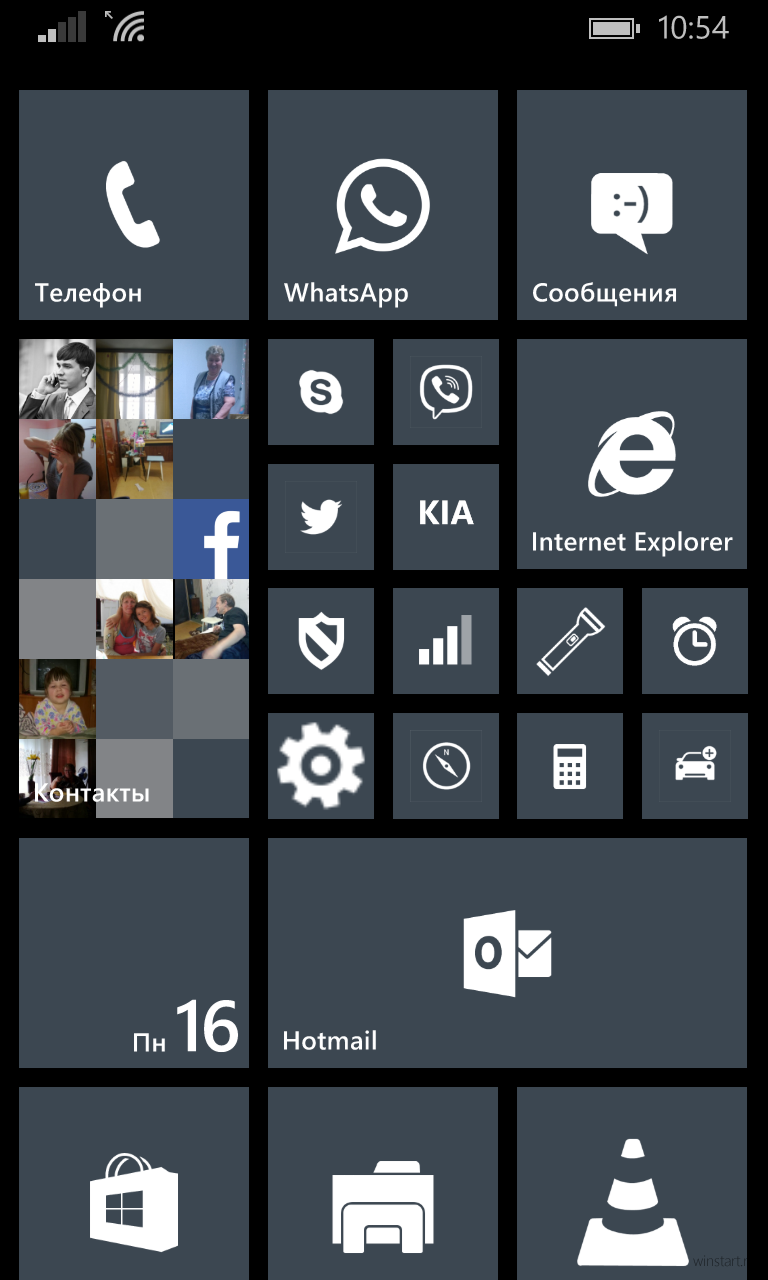Launch Internet Explorer
This screenshot has width=768, height=1280.
(x=632, y=454)
